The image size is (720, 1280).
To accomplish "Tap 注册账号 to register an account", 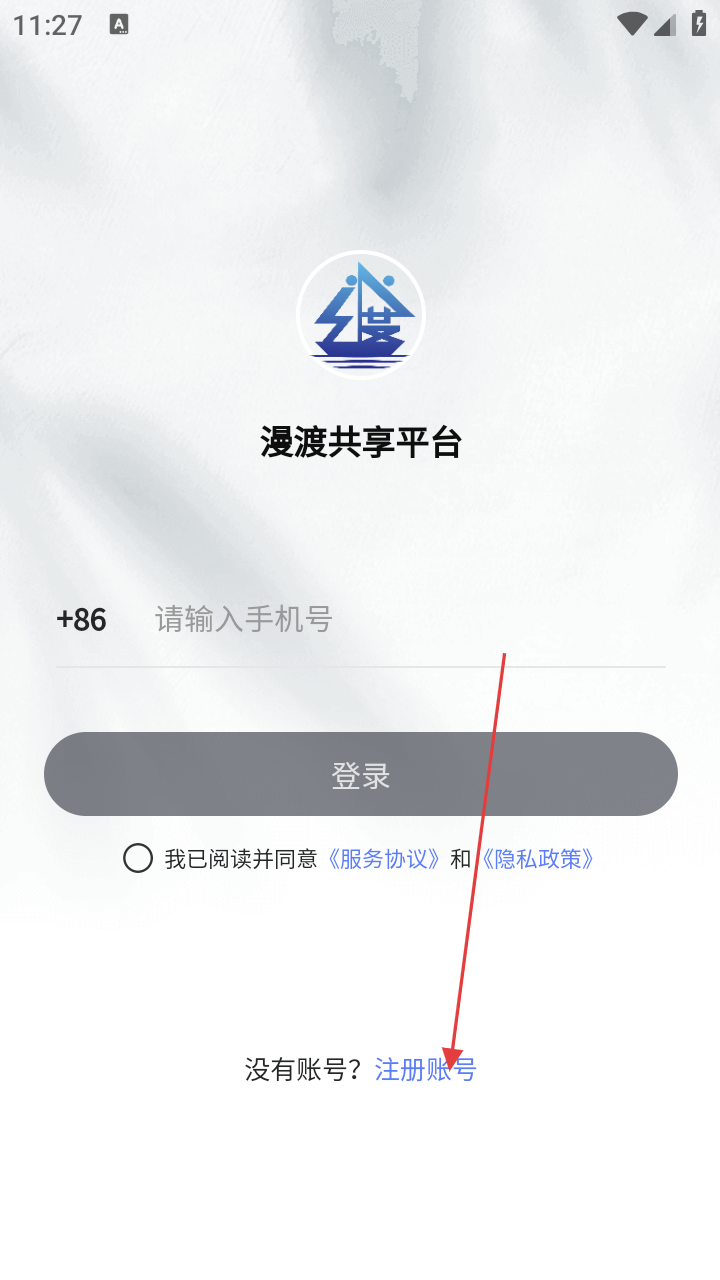I will [425, 1070].
